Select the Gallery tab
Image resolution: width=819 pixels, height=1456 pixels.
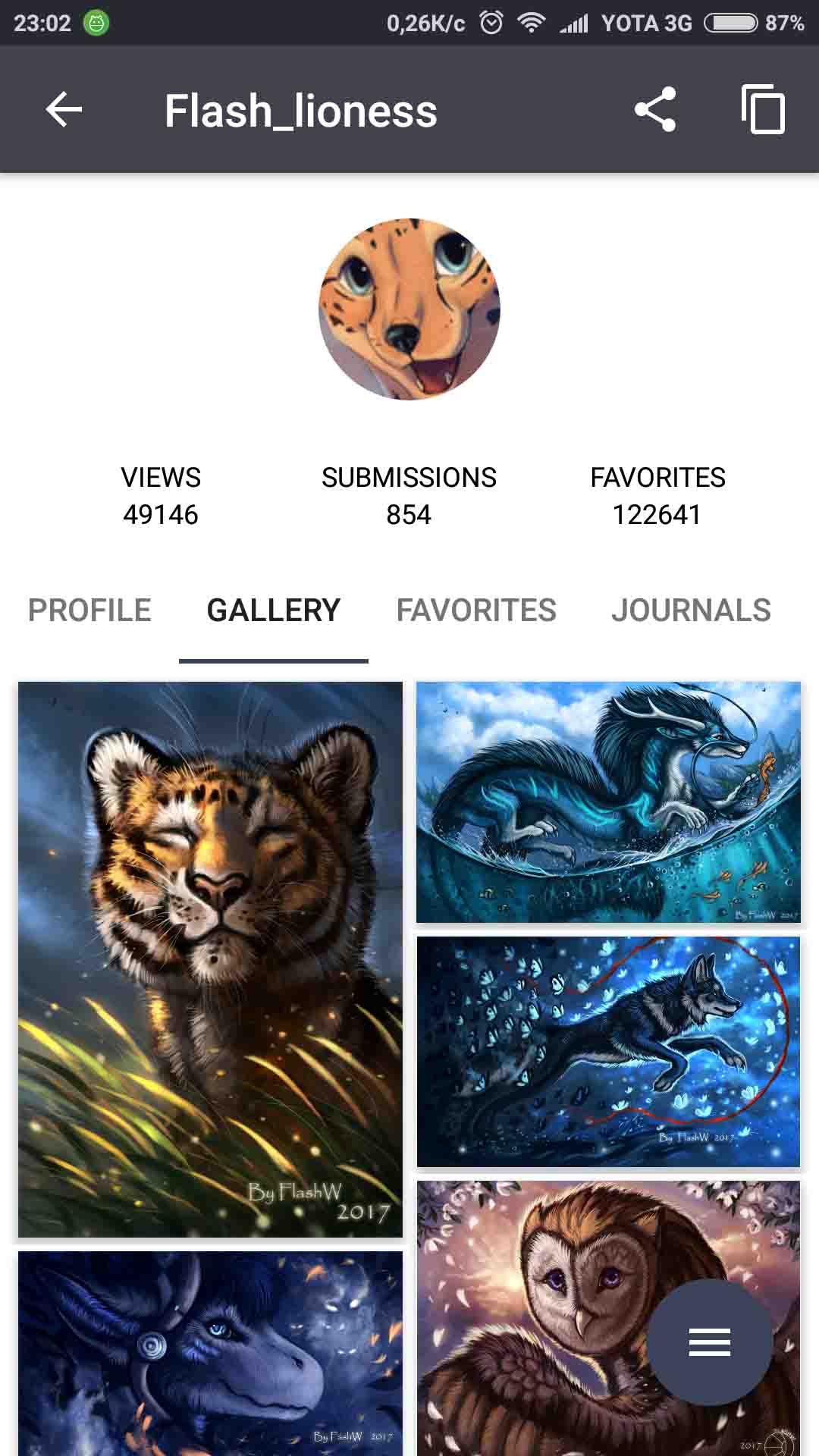[x=273, y=610]
